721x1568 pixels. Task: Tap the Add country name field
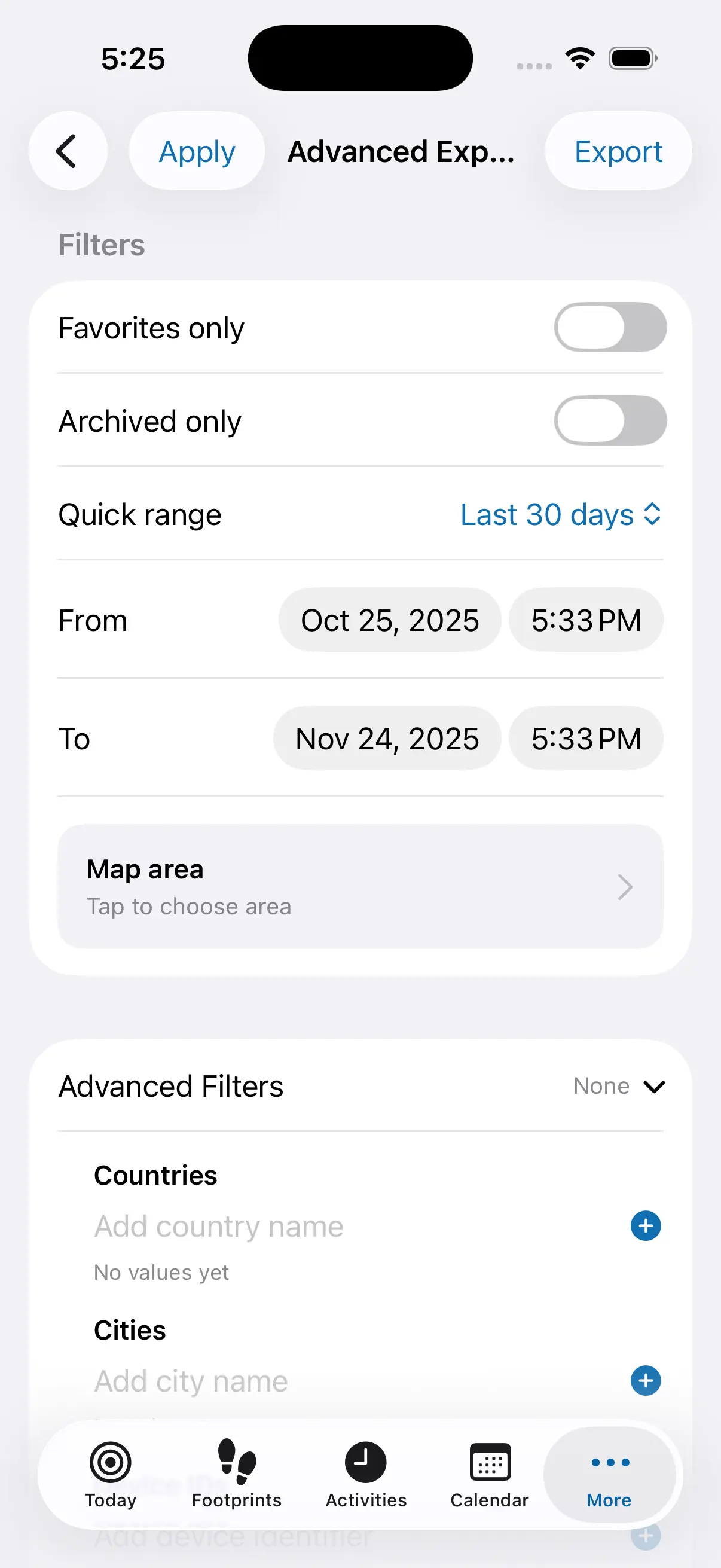click(219, 1226)
